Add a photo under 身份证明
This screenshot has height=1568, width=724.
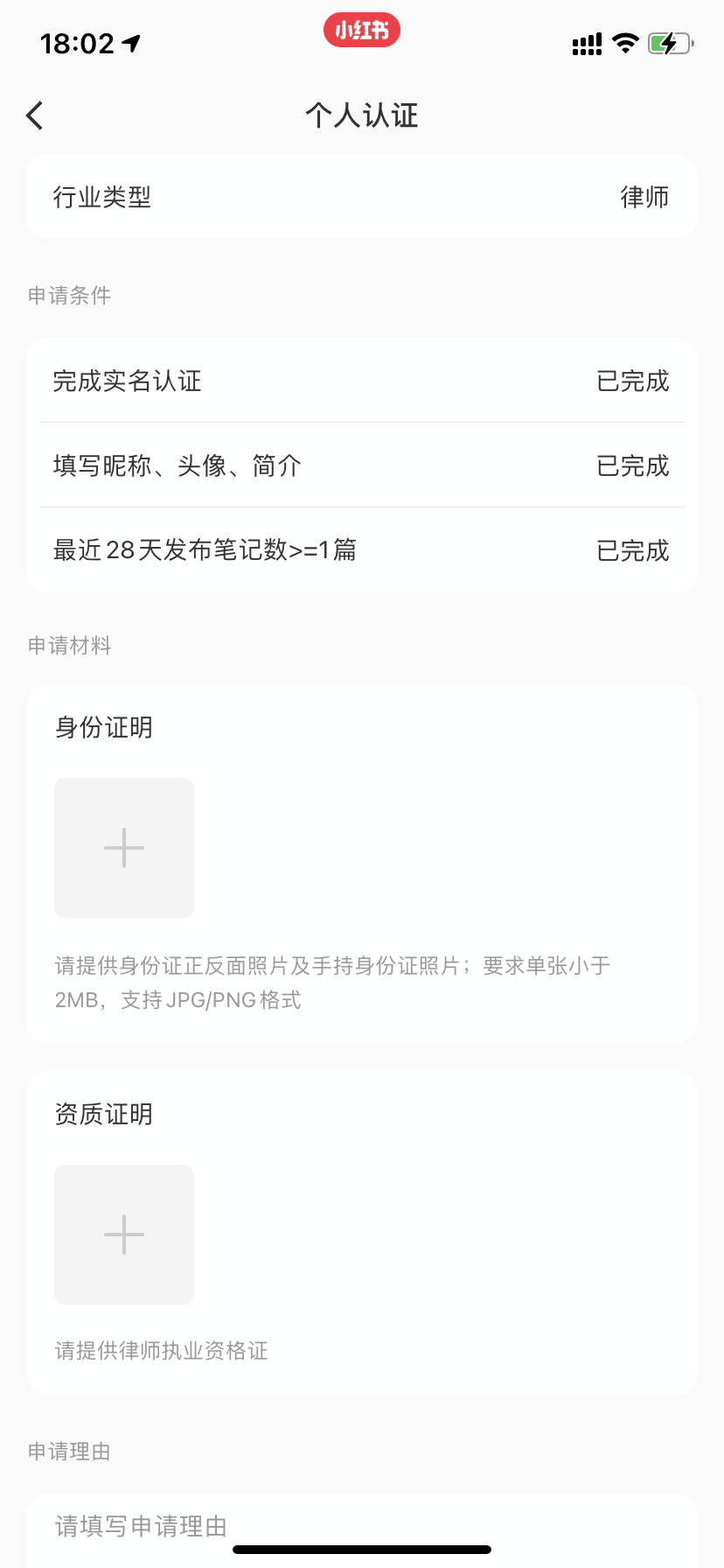pyautogui.click(x=124, y=848)
